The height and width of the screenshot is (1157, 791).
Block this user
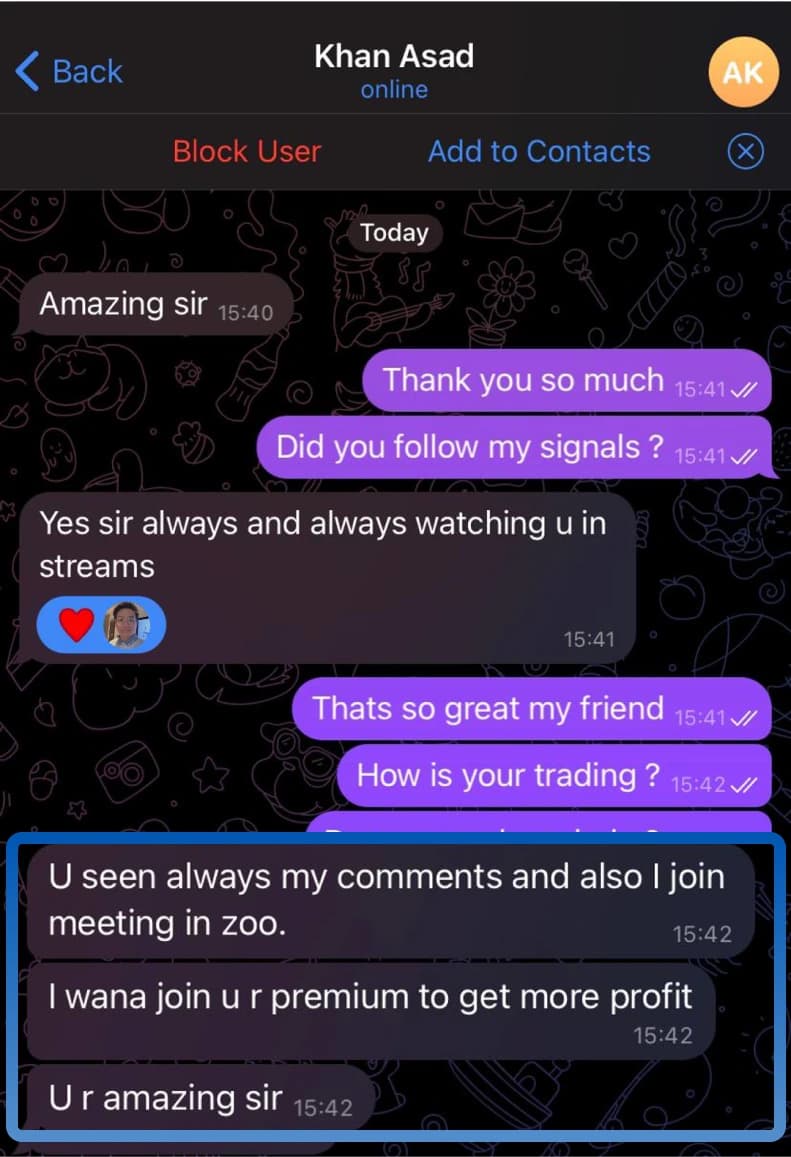tap(246, 151)
